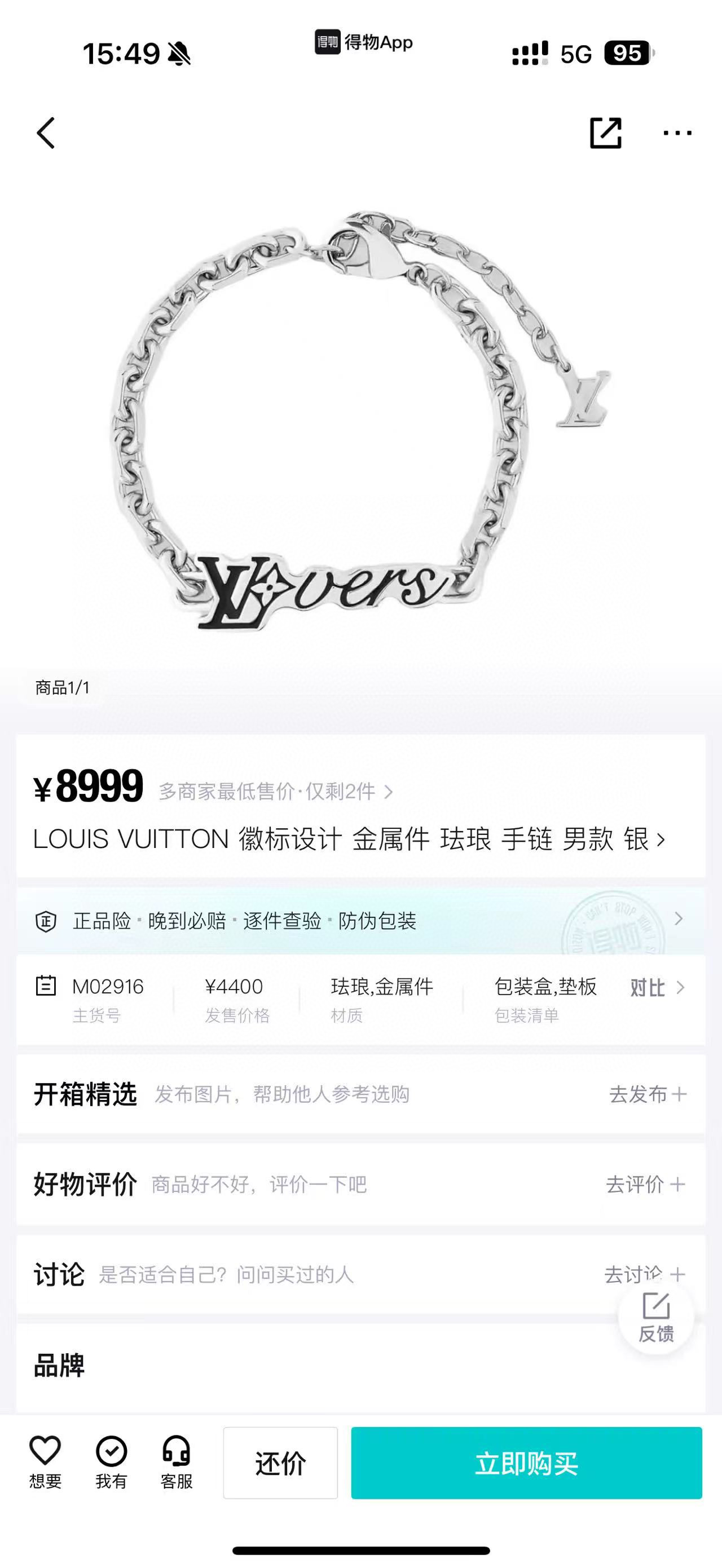Contact 客服 customer service
This screenshot has width=722, height=1568.
click(x=177, y=1462)
